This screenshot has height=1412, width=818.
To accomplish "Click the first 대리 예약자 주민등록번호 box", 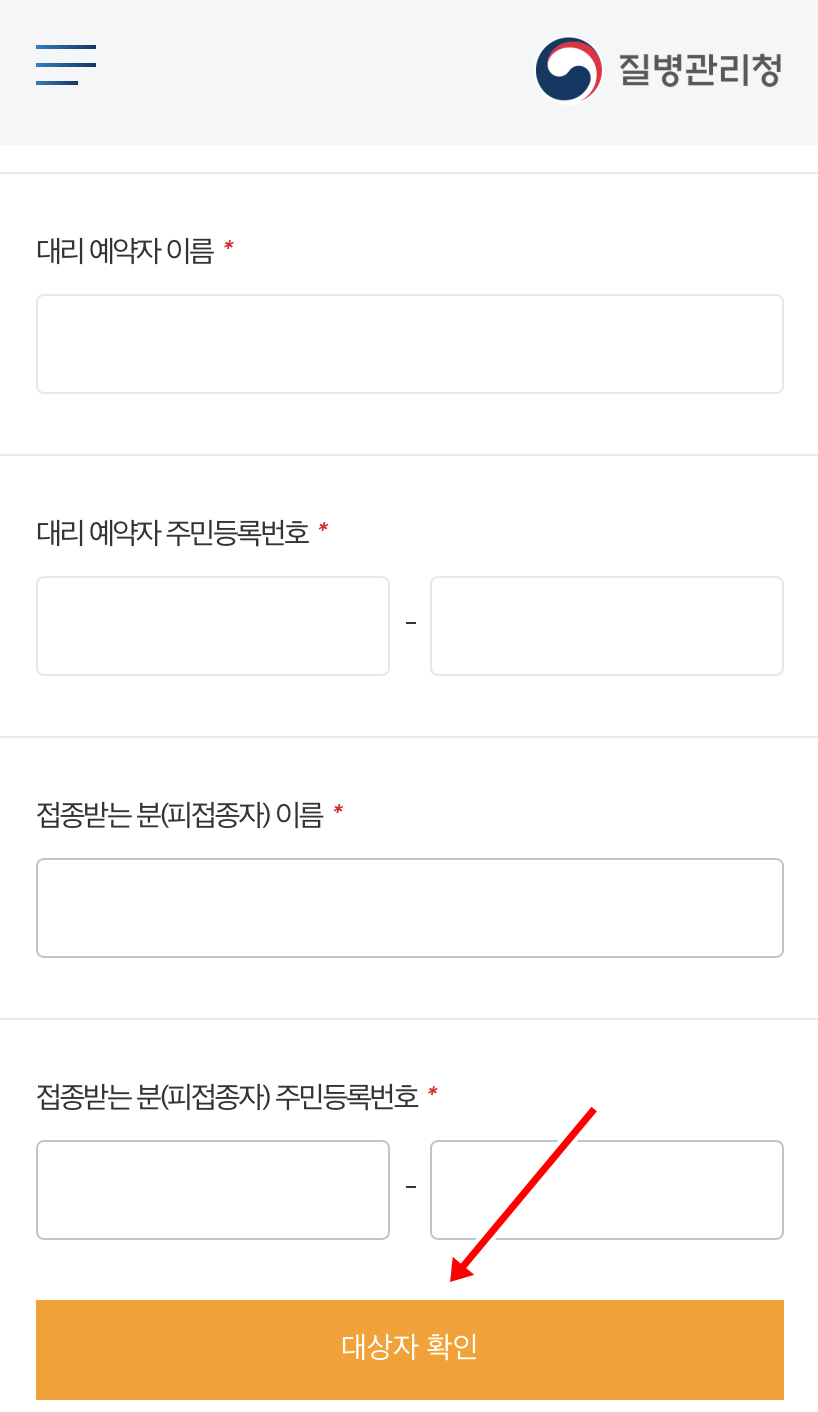I will point(213,625).
